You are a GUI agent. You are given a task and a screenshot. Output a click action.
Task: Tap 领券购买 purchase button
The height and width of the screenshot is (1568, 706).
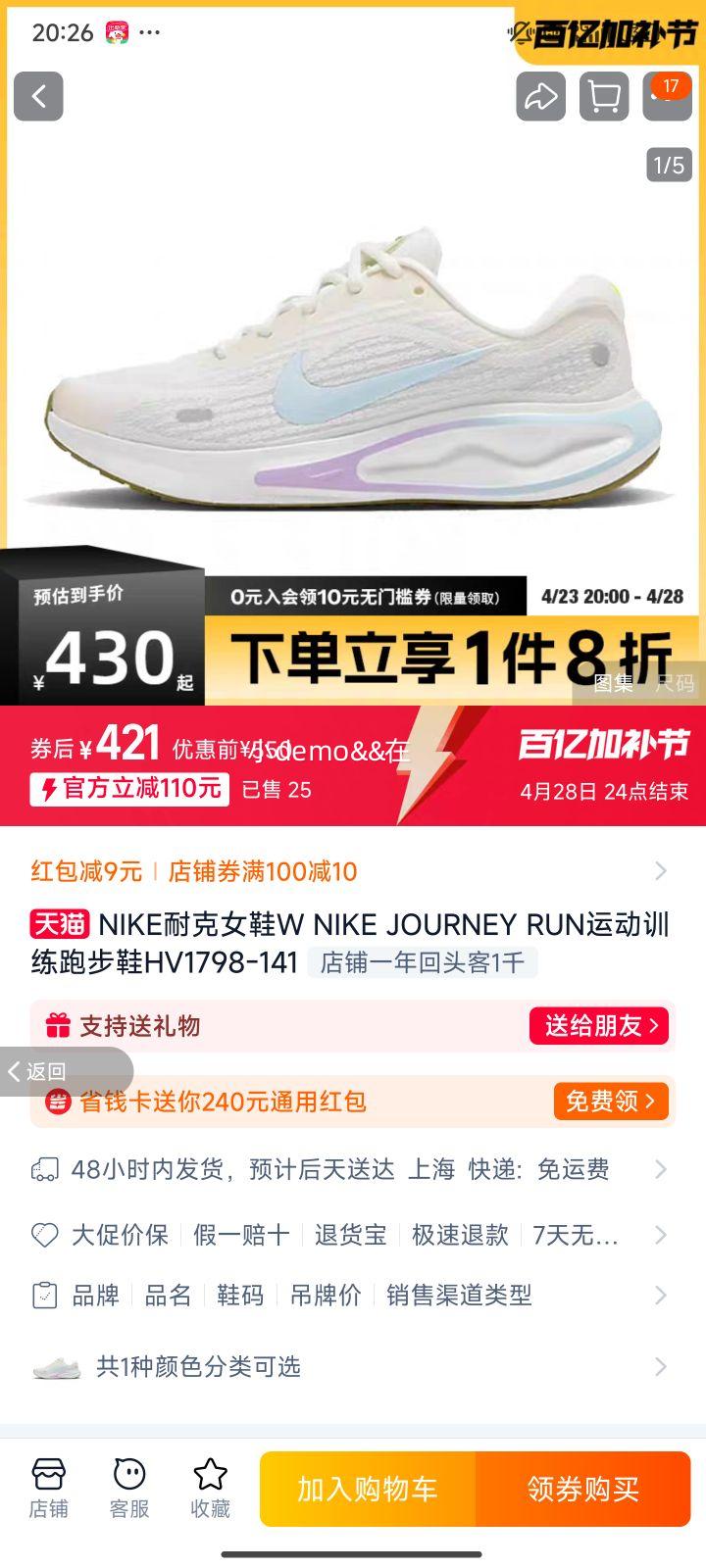point(582,1489)
